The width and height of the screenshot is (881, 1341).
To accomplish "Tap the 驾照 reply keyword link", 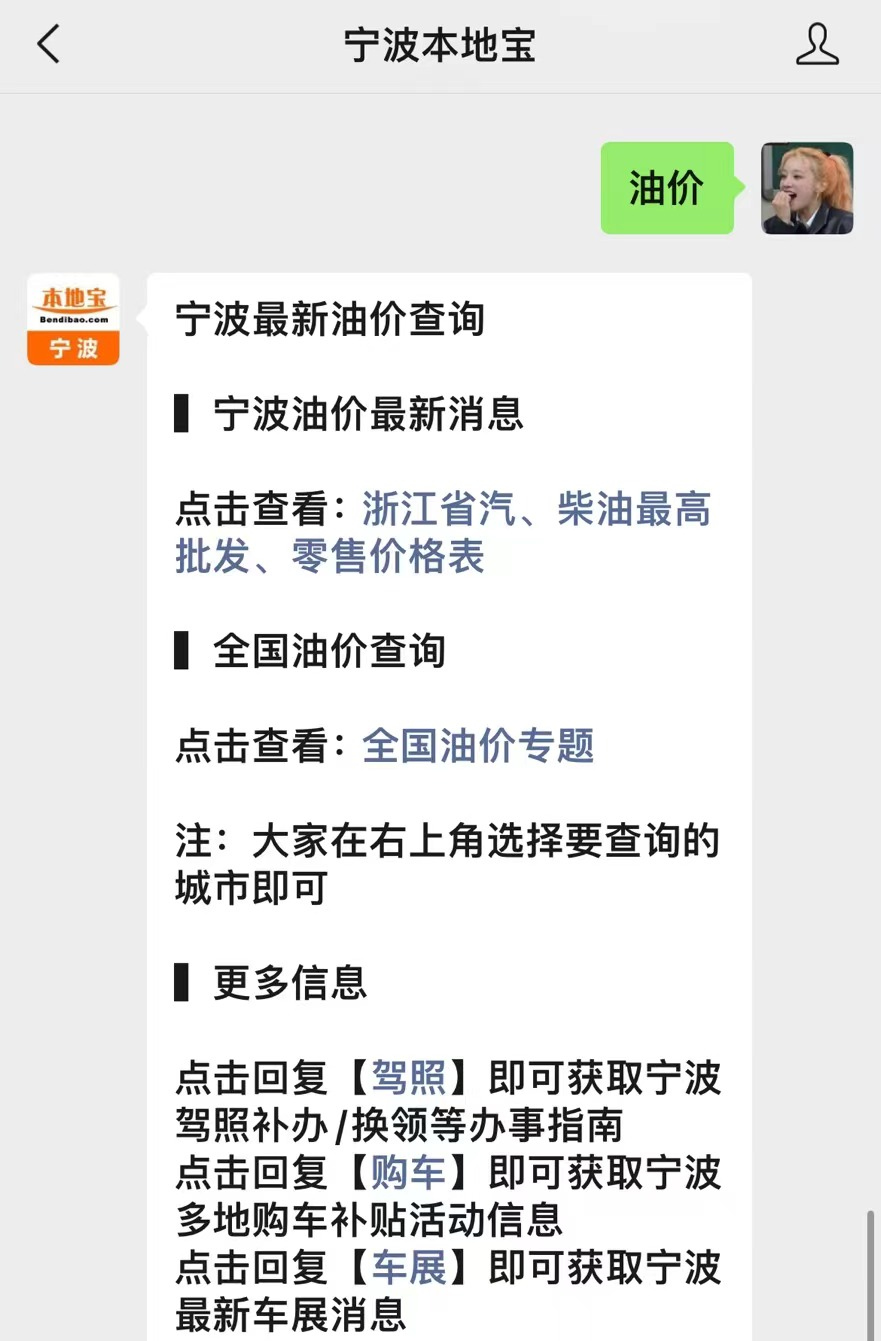I will pos(408,1079).
